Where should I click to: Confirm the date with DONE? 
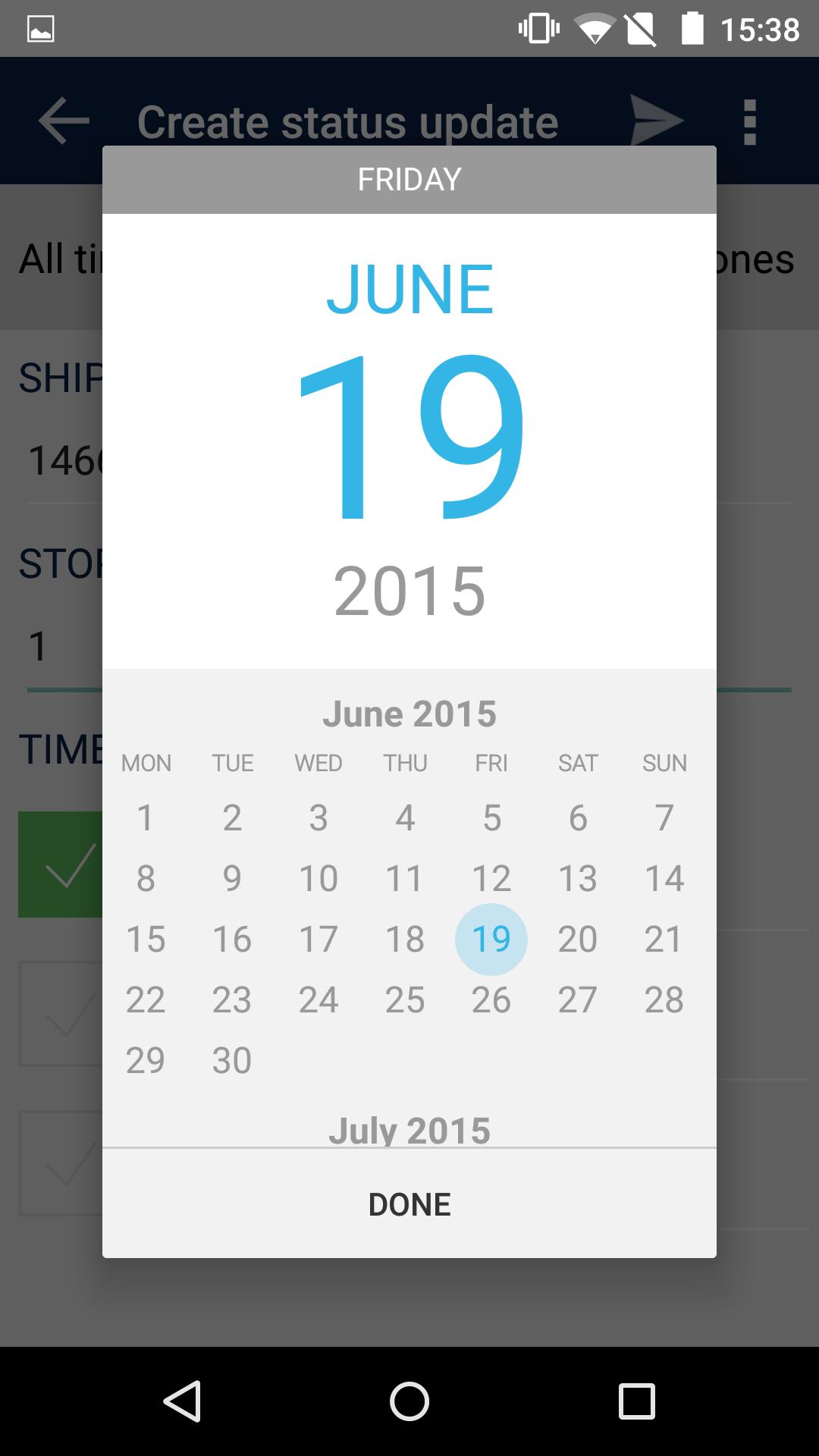click(409, 1204)
